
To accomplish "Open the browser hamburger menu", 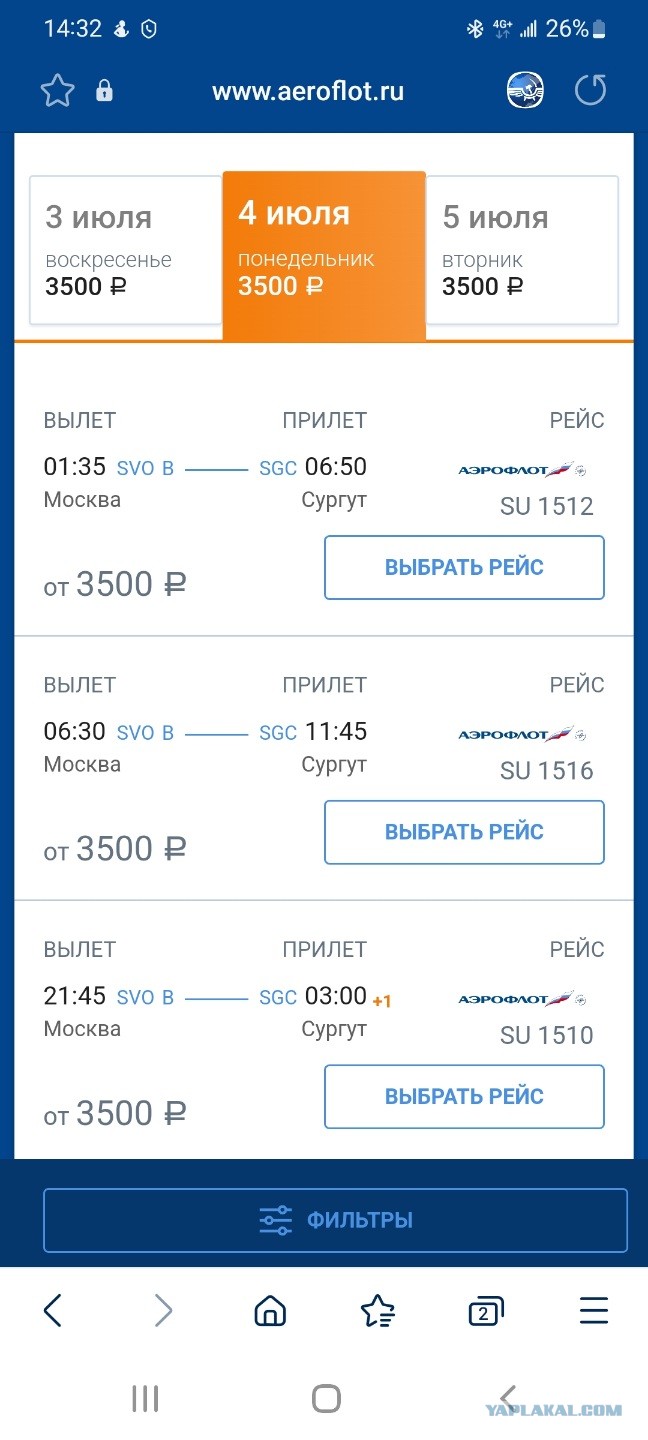I will 594,1310.
